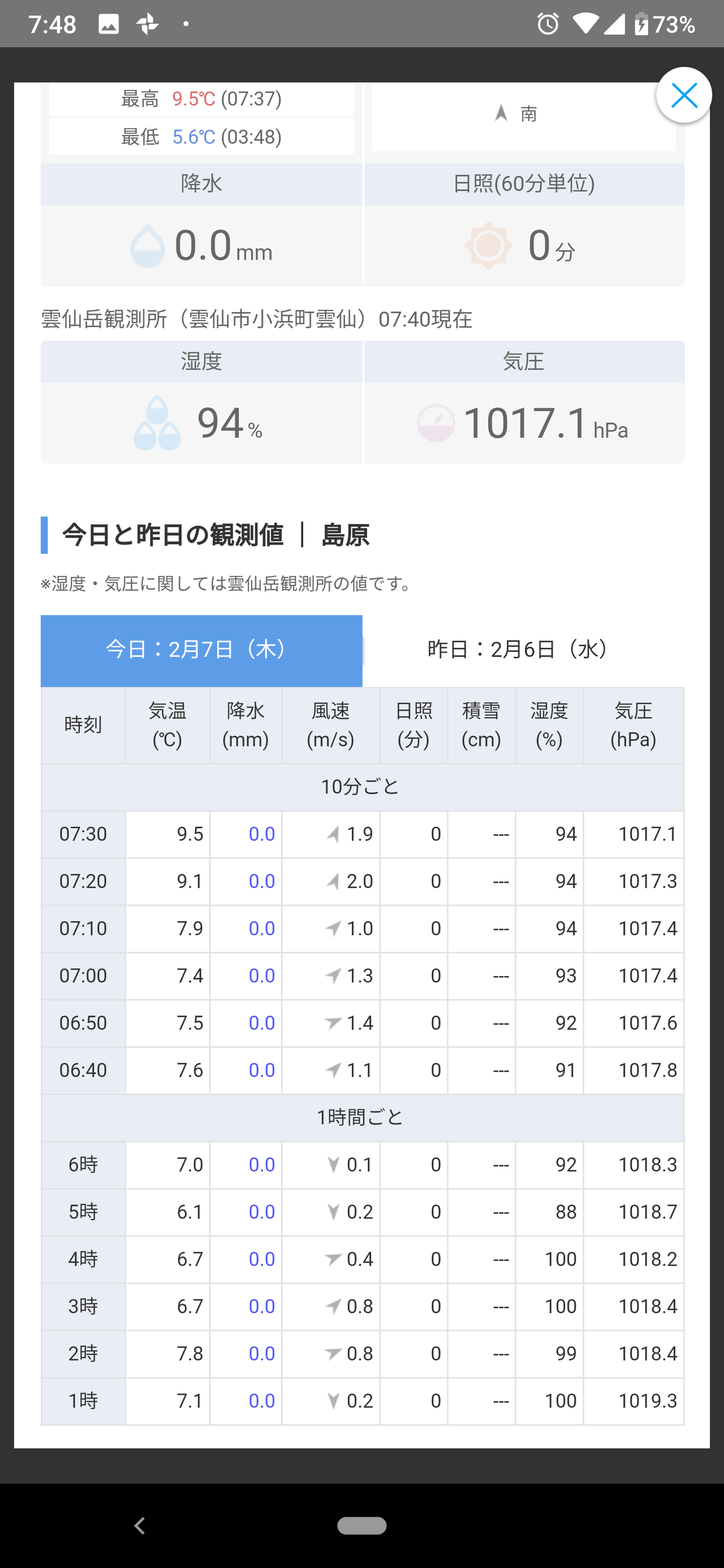Go back with the system back arrow

coord(140,1526)
